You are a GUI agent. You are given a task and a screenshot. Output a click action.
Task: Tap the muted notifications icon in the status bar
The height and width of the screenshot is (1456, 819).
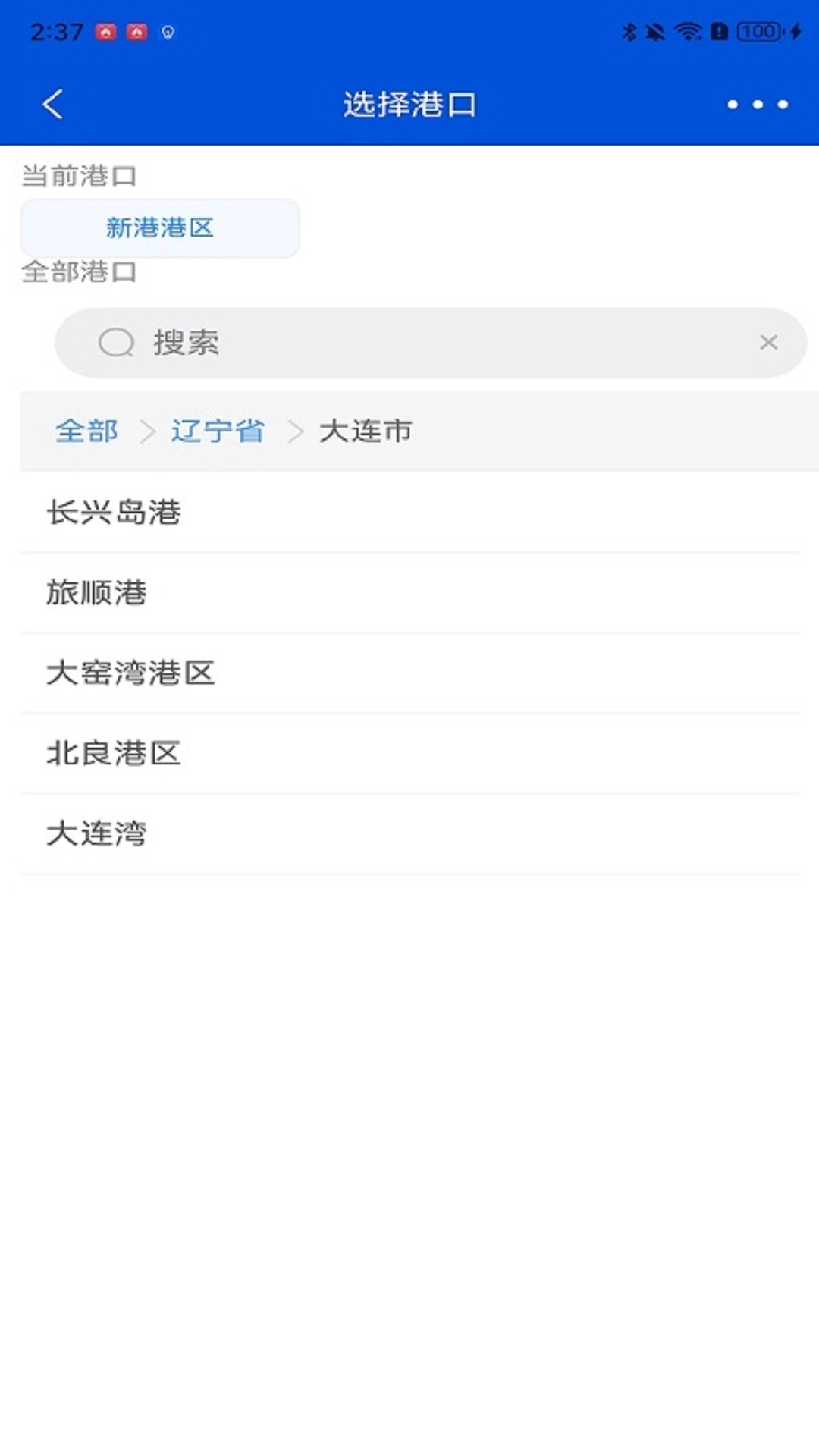(x=655, y=30)
